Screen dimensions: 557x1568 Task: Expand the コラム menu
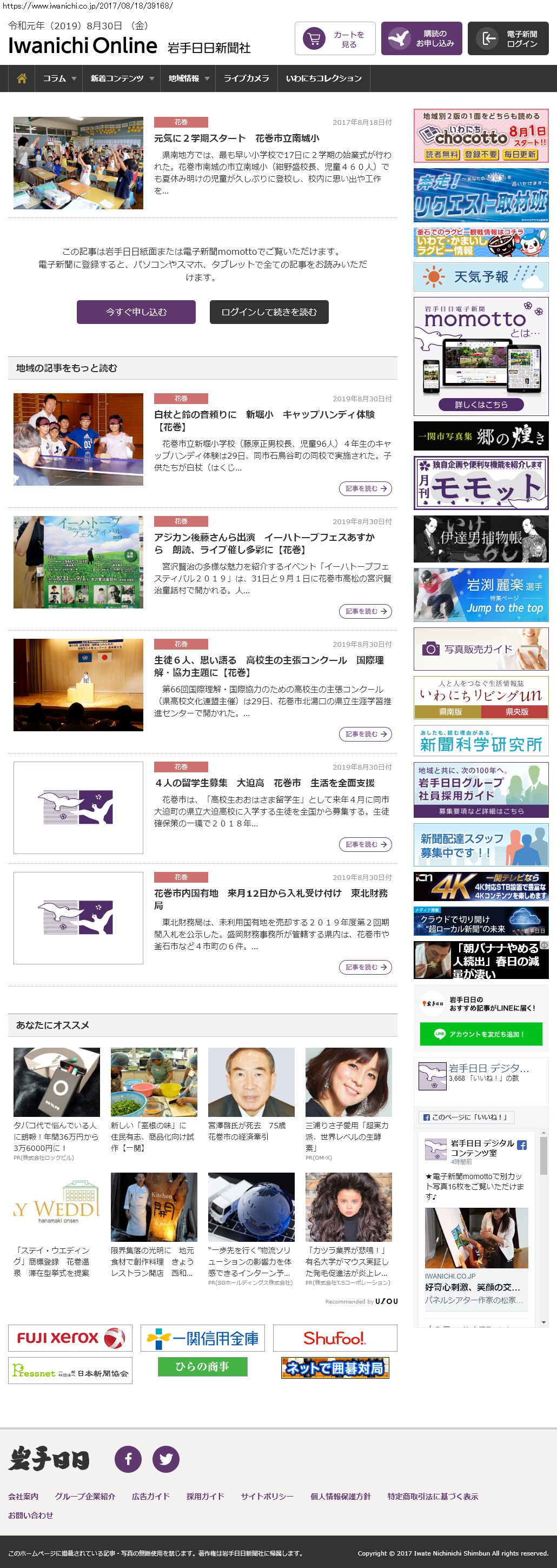[59, 78]
